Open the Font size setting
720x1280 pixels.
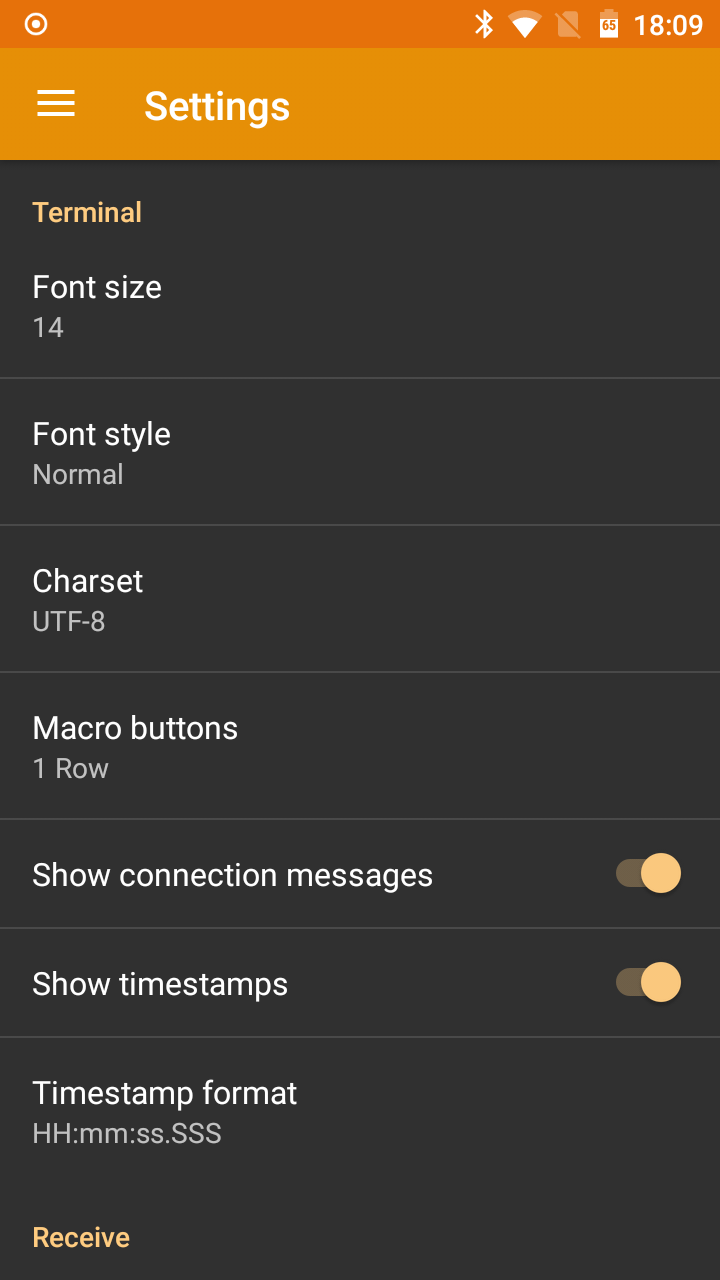[360, 305]
